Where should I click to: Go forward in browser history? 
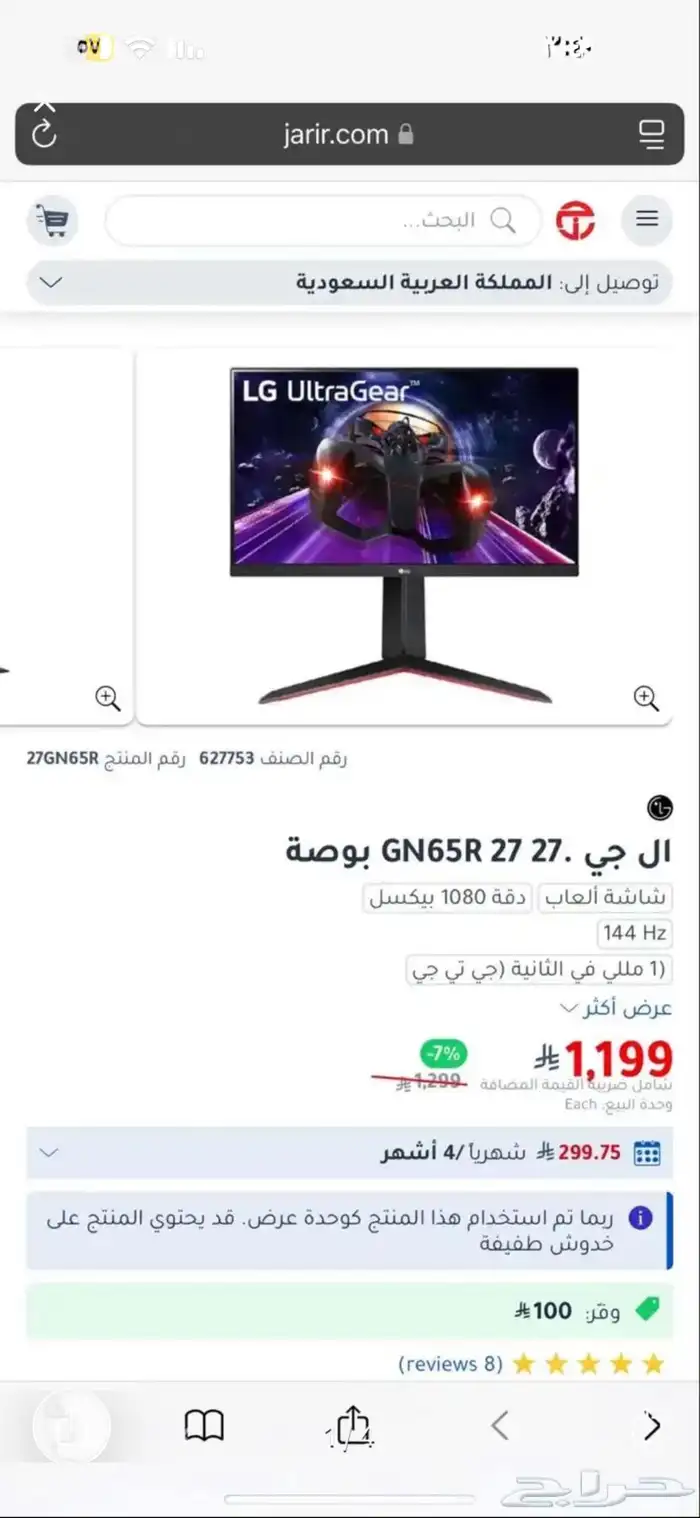[x=652, y=1425]
